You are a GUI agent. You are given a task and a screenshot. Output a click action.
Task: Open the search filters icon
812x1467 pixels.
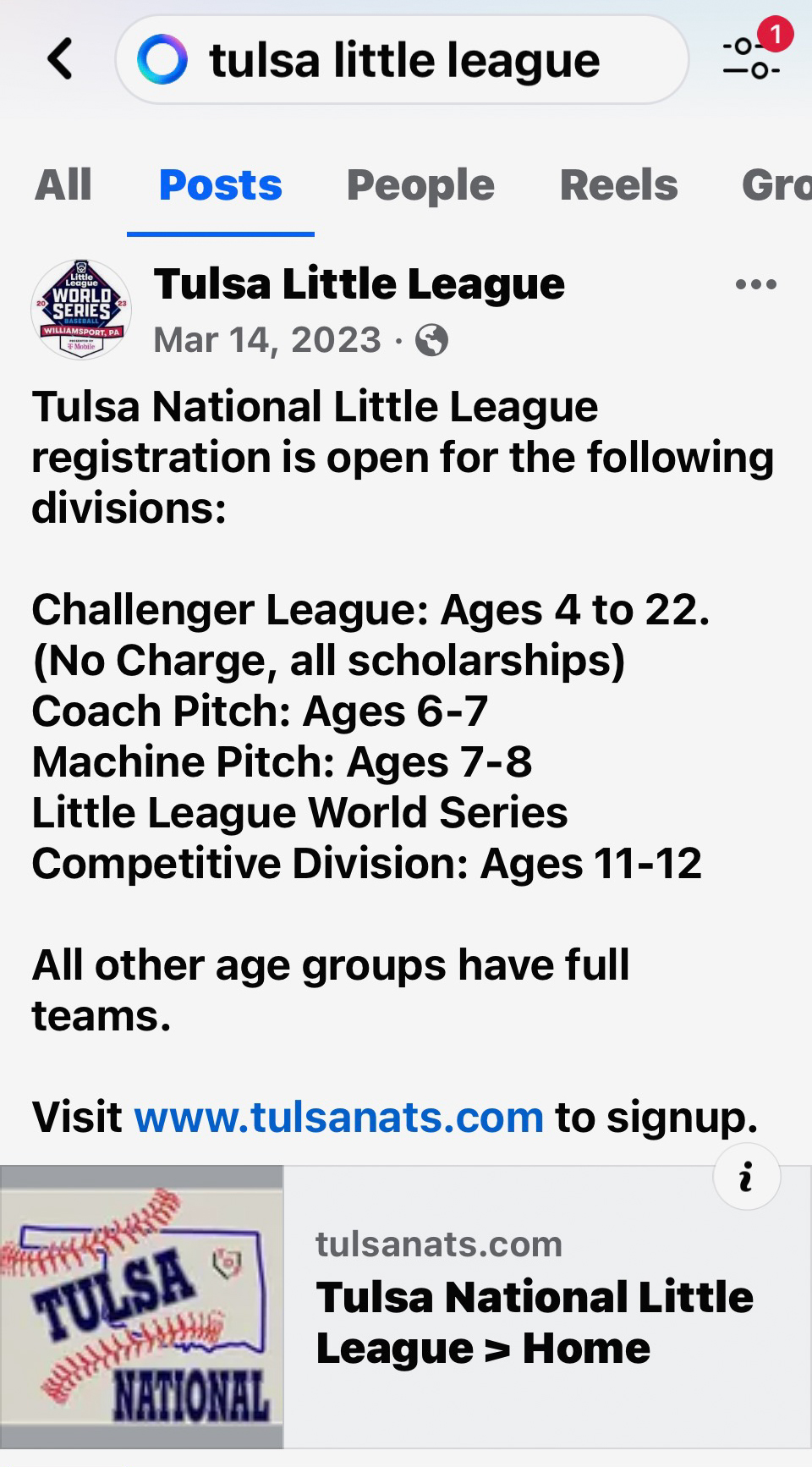[751, 58]
